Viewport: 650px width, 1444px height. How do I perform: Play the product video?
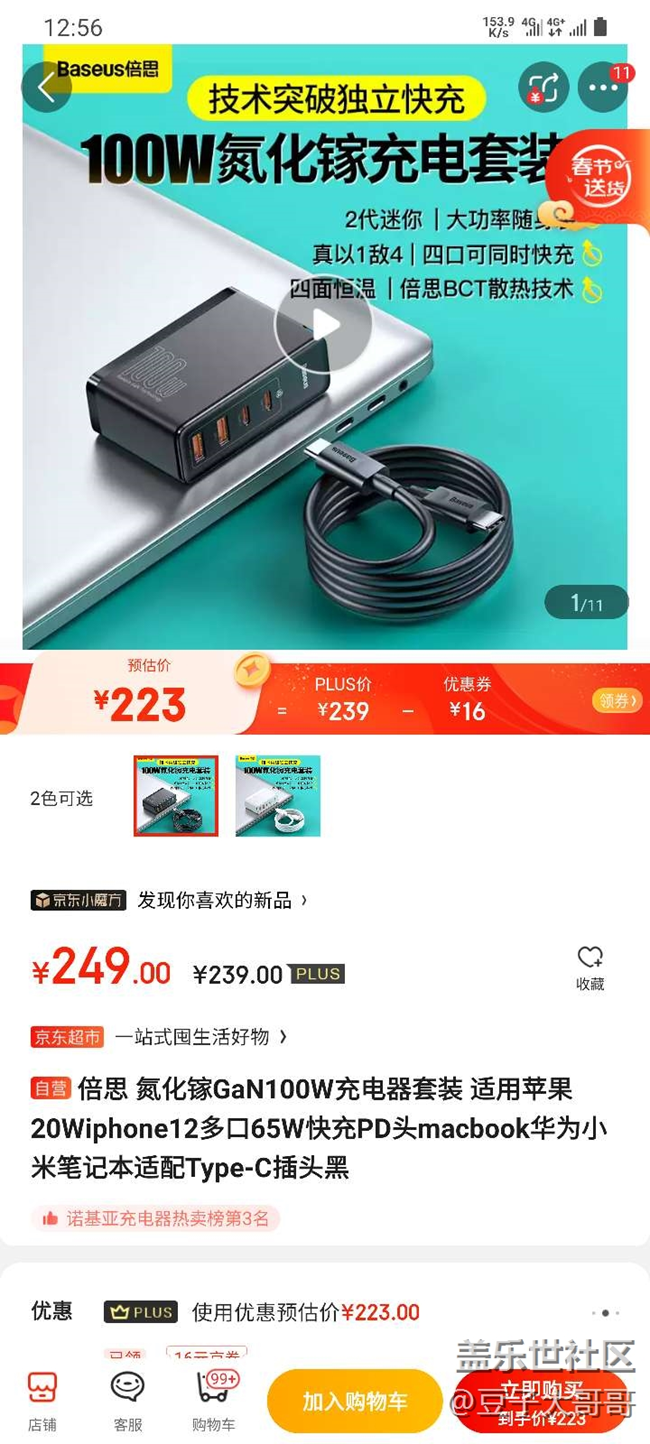tap(323, 325)
